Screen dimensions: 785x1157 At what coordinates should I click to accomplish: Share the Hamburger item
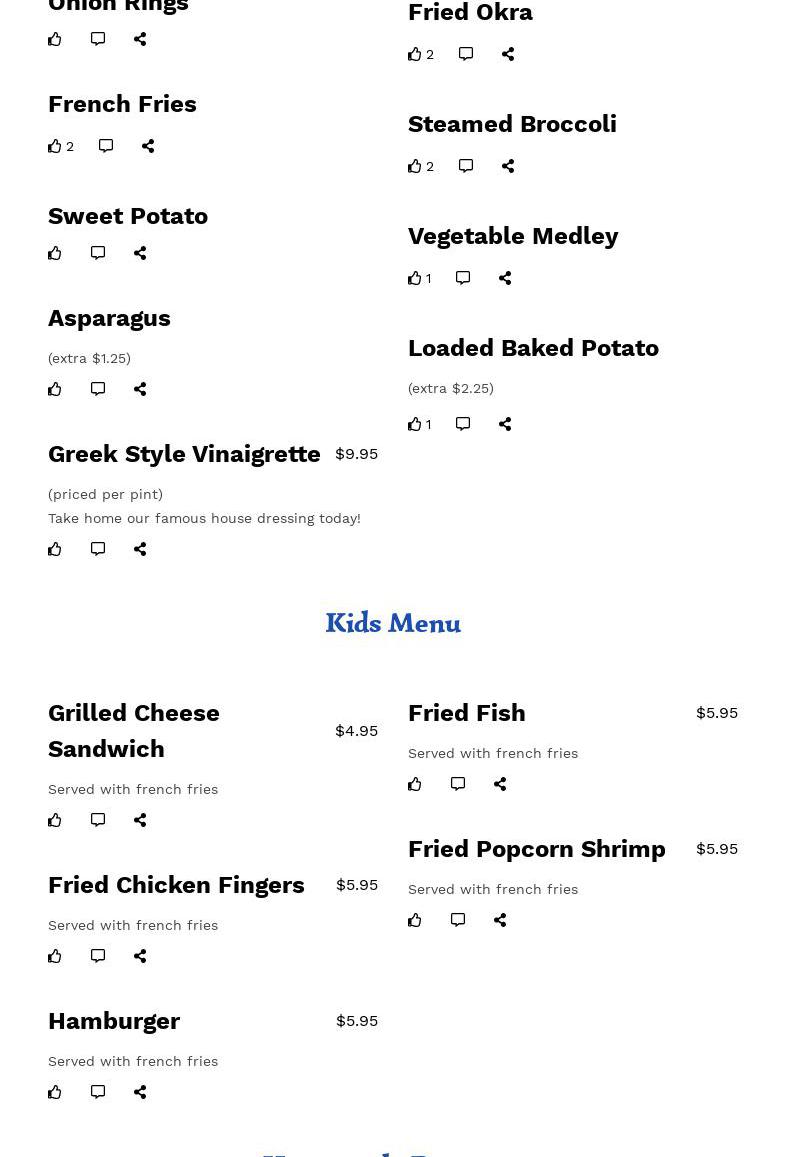coord(140,1092)
